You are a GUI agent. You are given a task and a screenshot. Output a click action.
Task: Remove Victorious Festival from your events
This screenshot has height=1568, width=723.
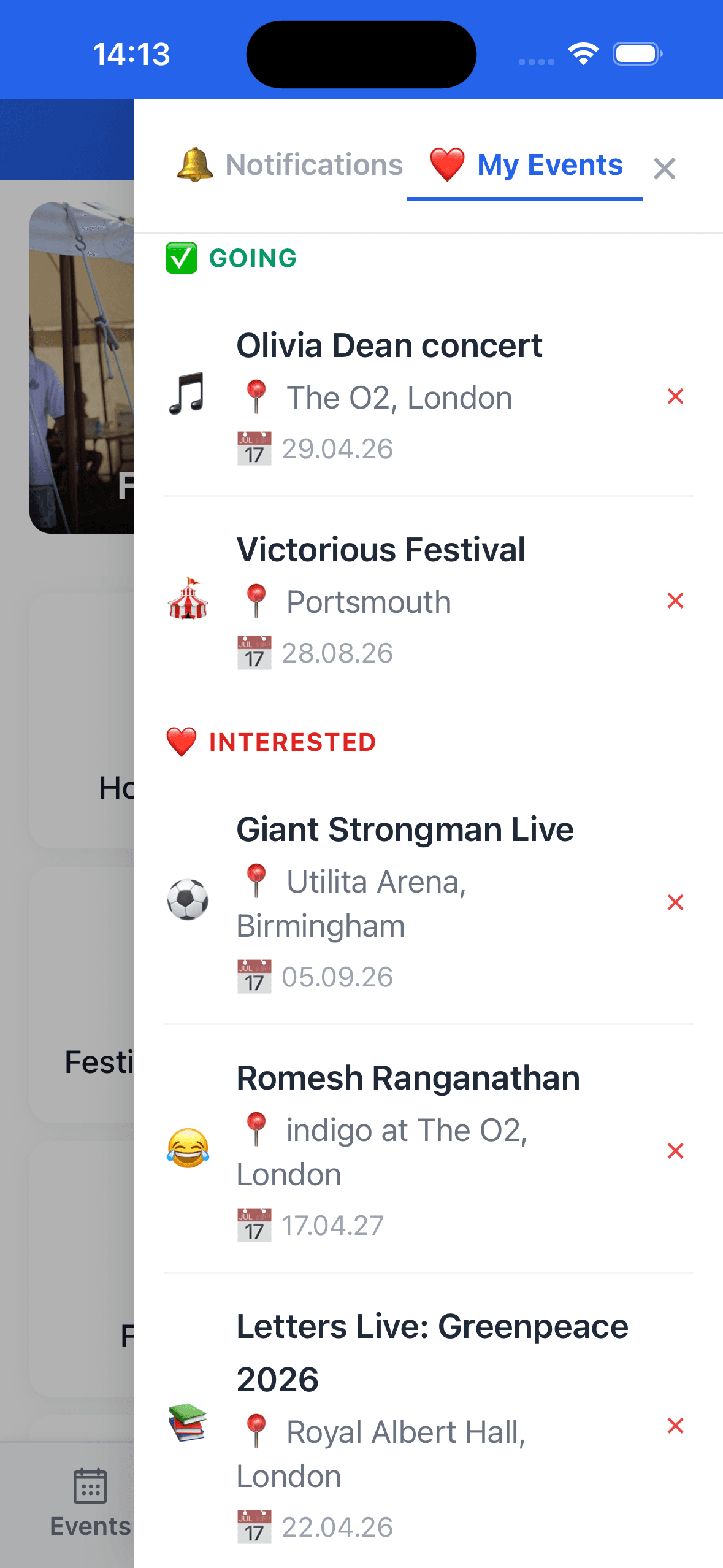click(x=675, y=601)
